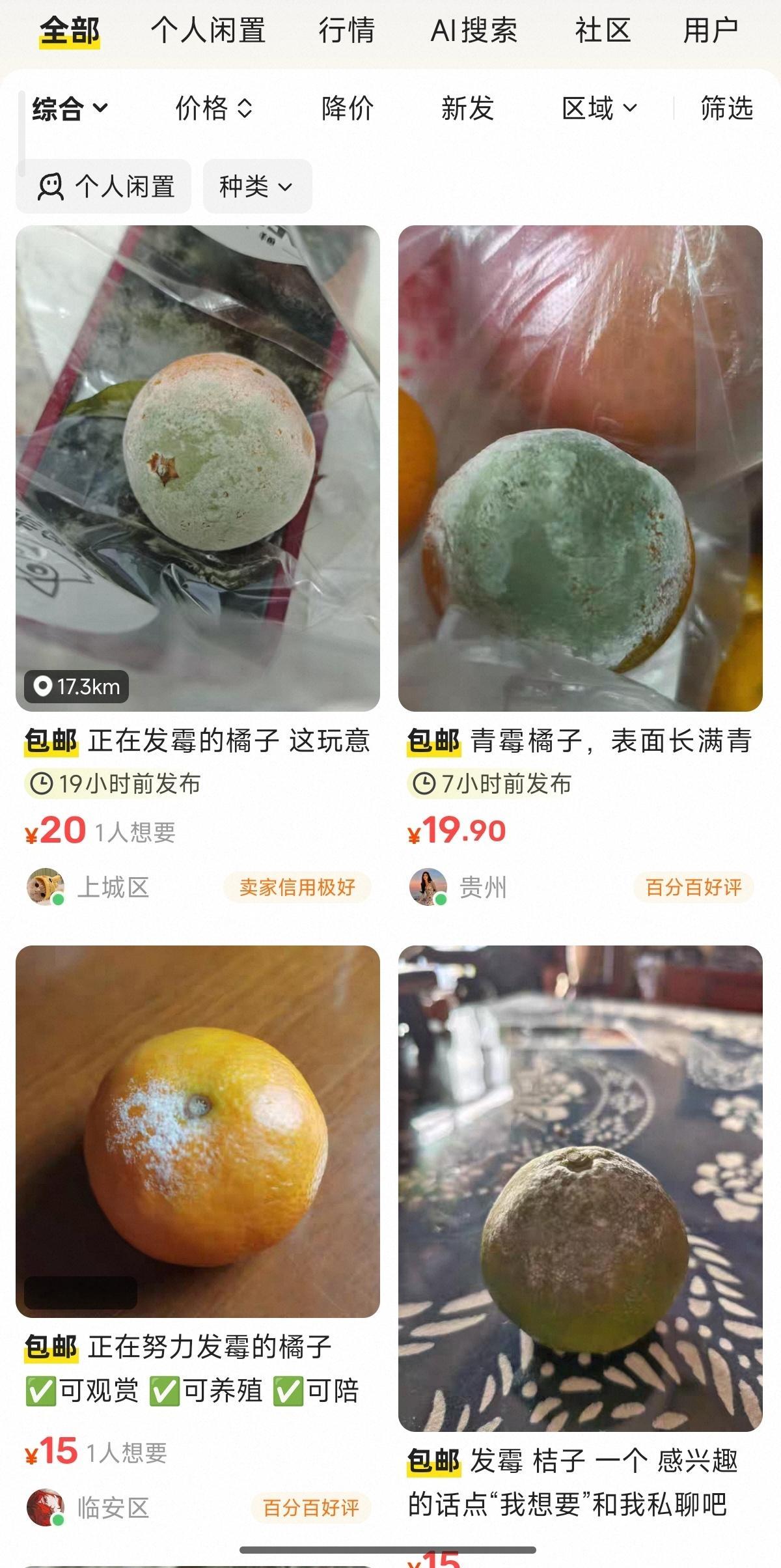Screen dimensions: 781x1568
Task: Open the 正在发霉的橘子 ¥20 listing
Action: click(197, 469)
